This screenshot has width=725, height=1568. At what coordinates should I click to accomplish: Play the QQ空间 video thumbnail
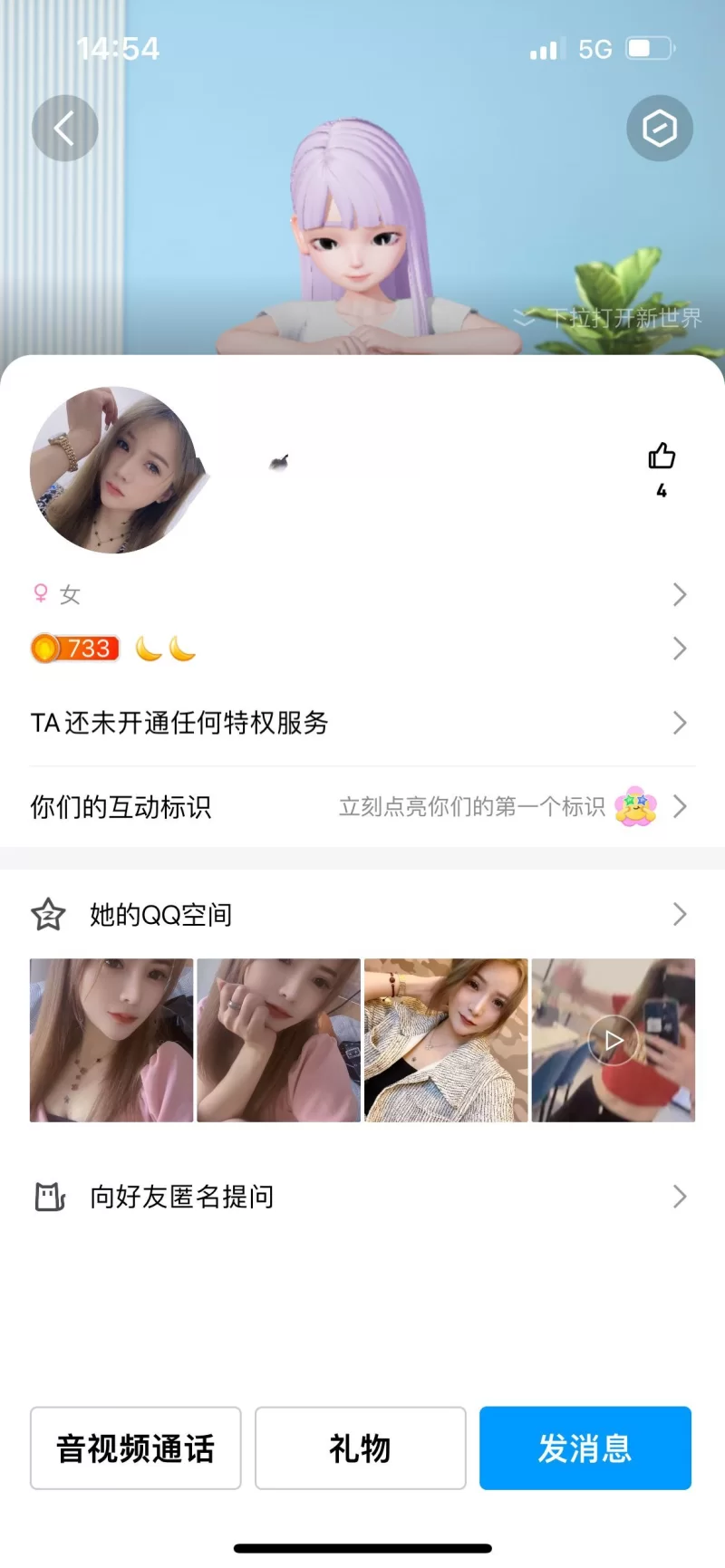pyautogui.click(x=613, y=1040)
